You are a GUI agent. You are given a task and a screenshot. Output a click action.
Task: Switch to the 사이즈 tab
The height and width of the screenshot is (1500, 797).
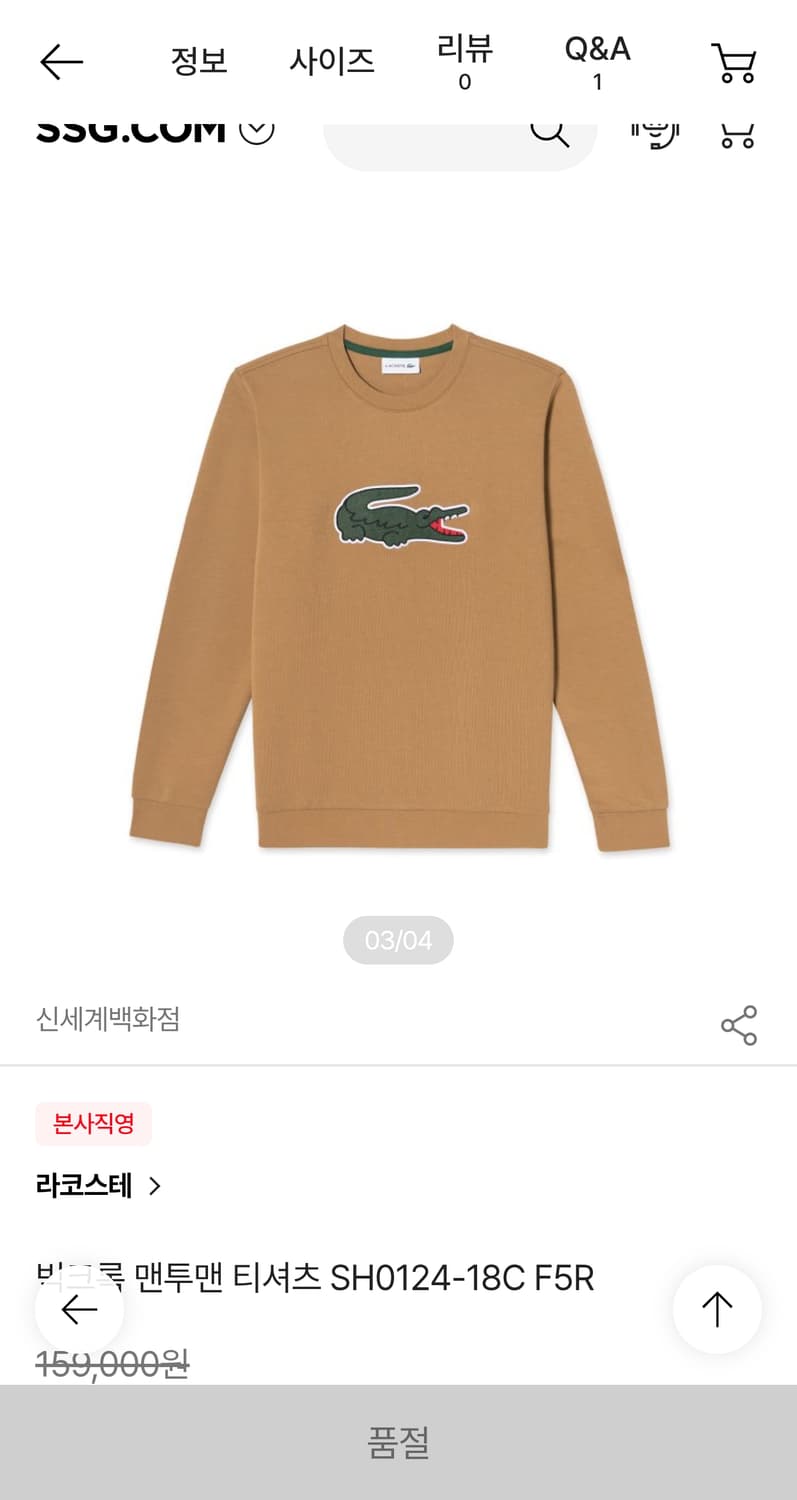331,62
